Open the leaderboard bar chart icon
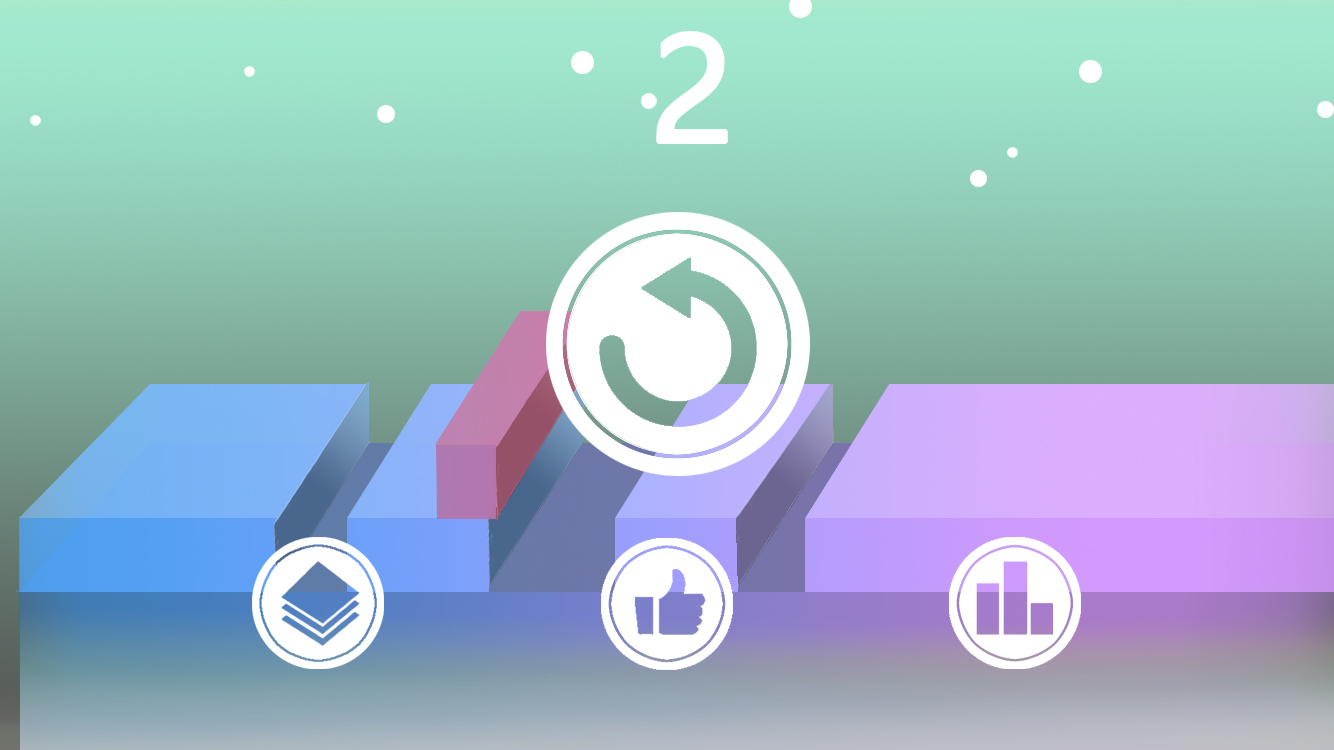Screen dimensions: 1334x750 (1015, 603)
